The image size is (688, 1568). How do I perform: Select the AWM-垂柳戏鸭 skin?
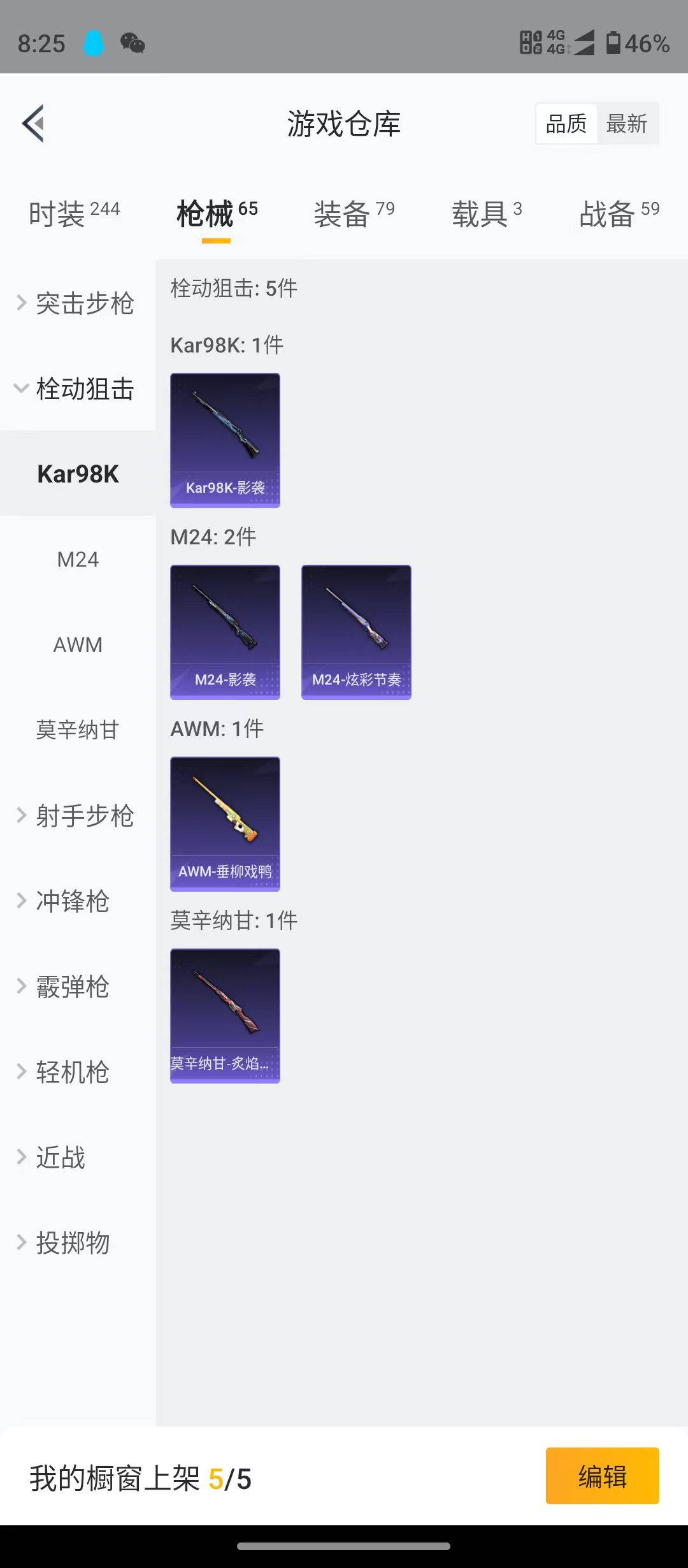pyautogui.click(x=225, y=824)
